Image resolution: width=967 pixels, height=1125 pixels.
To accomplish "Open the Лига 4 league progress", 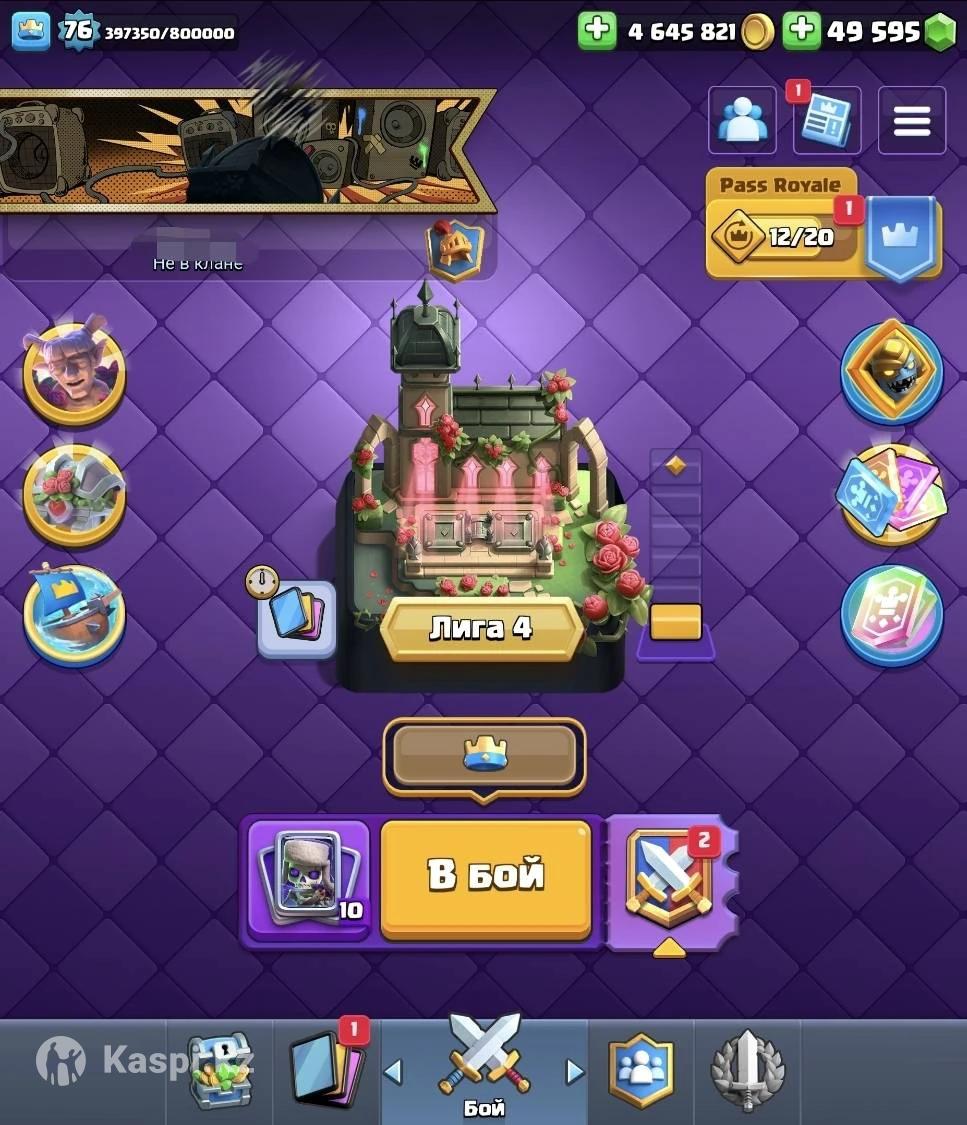I will (481, 628).
